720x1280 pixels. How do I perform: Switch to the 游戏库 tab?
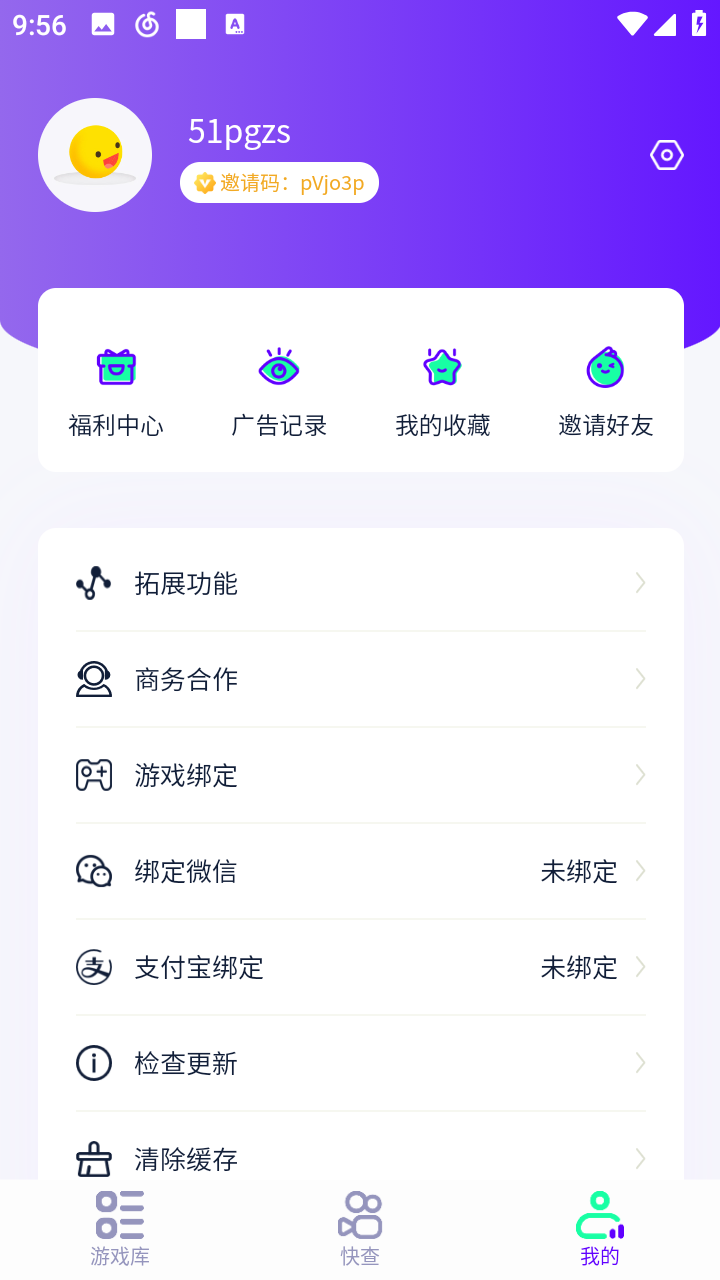120,1229
